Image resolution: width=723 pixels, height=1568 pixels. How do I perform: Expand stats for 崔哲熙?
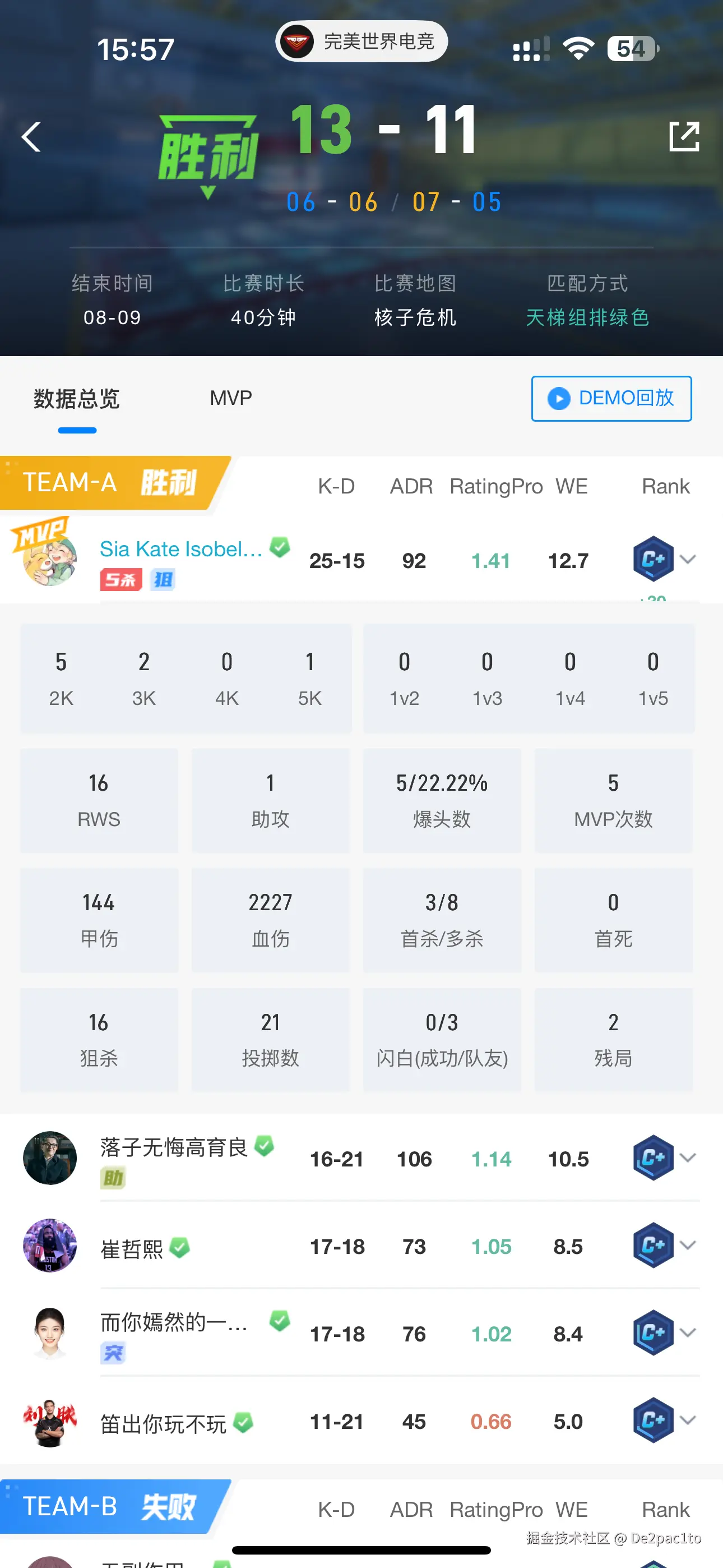pyautogui.click(x=688, y=1246)
